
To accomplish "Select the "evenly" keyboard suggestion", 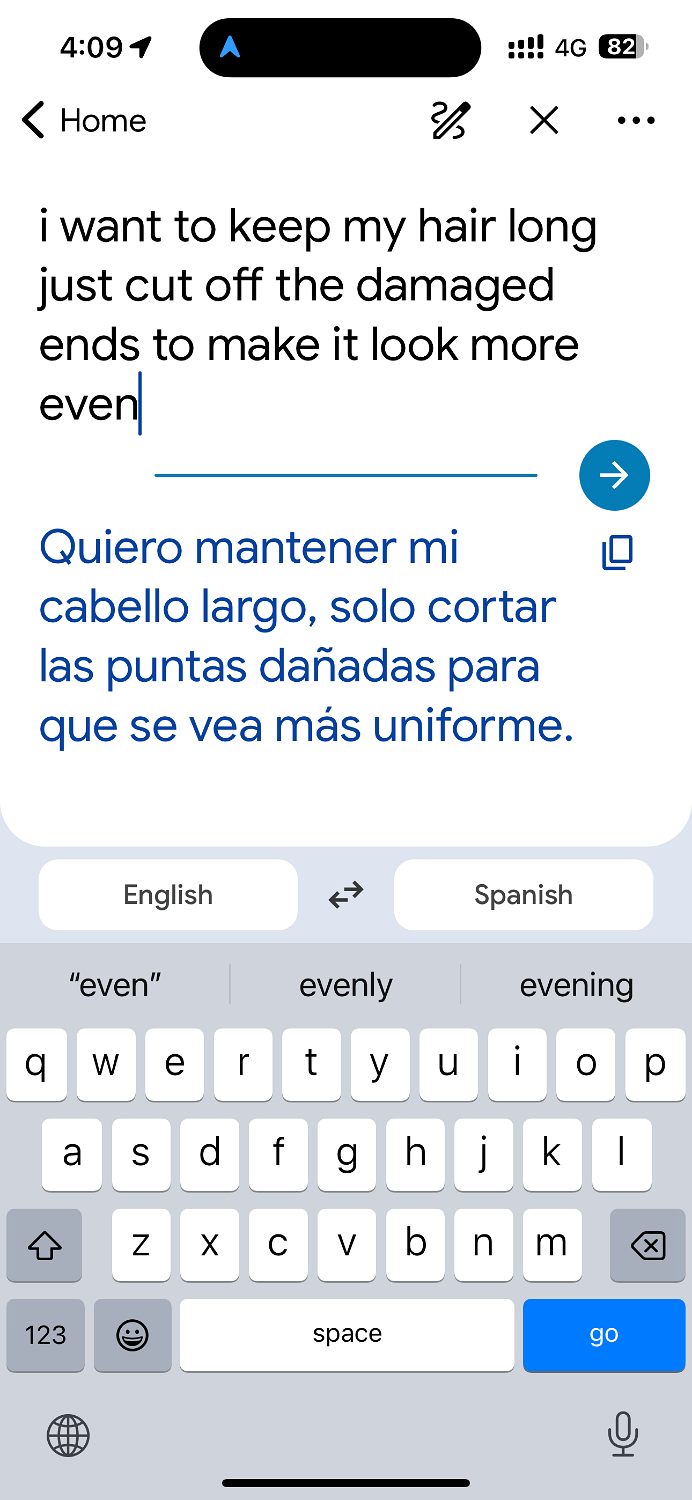I will (345, 986).
